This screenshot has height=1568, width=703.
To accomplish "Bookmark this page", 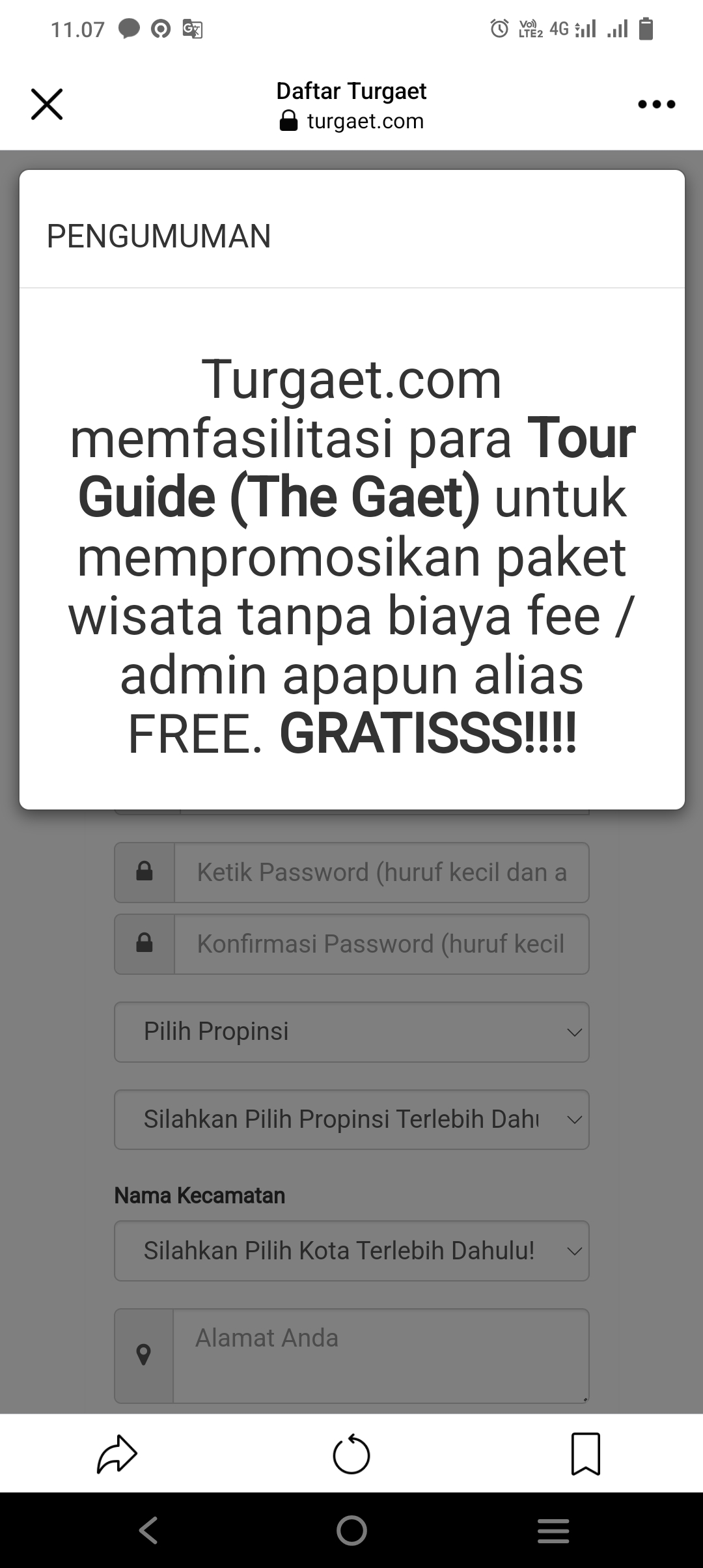I will click(585, 1453).
